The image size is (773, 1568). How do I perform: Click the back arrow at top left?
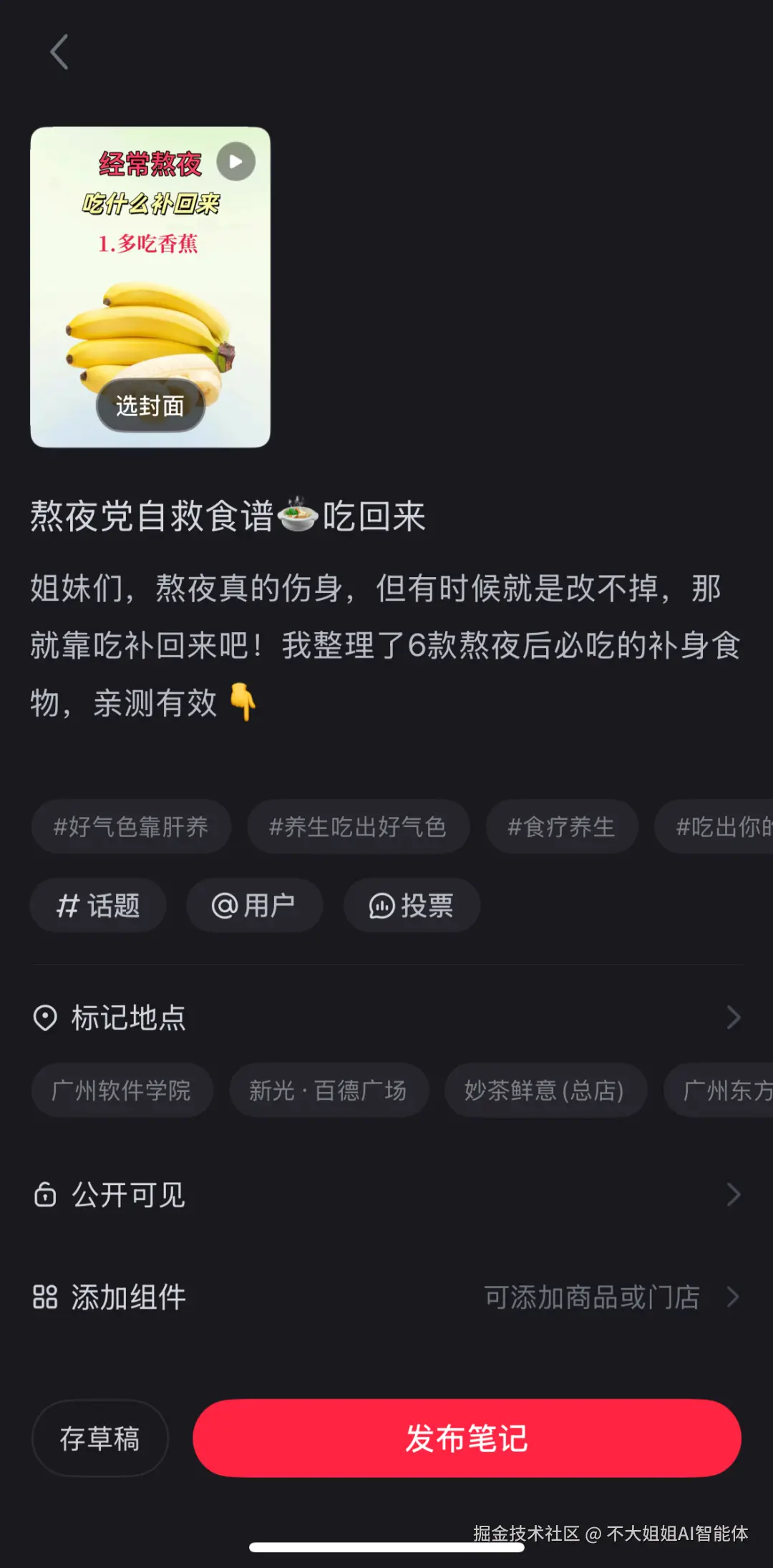click(59, 52)
